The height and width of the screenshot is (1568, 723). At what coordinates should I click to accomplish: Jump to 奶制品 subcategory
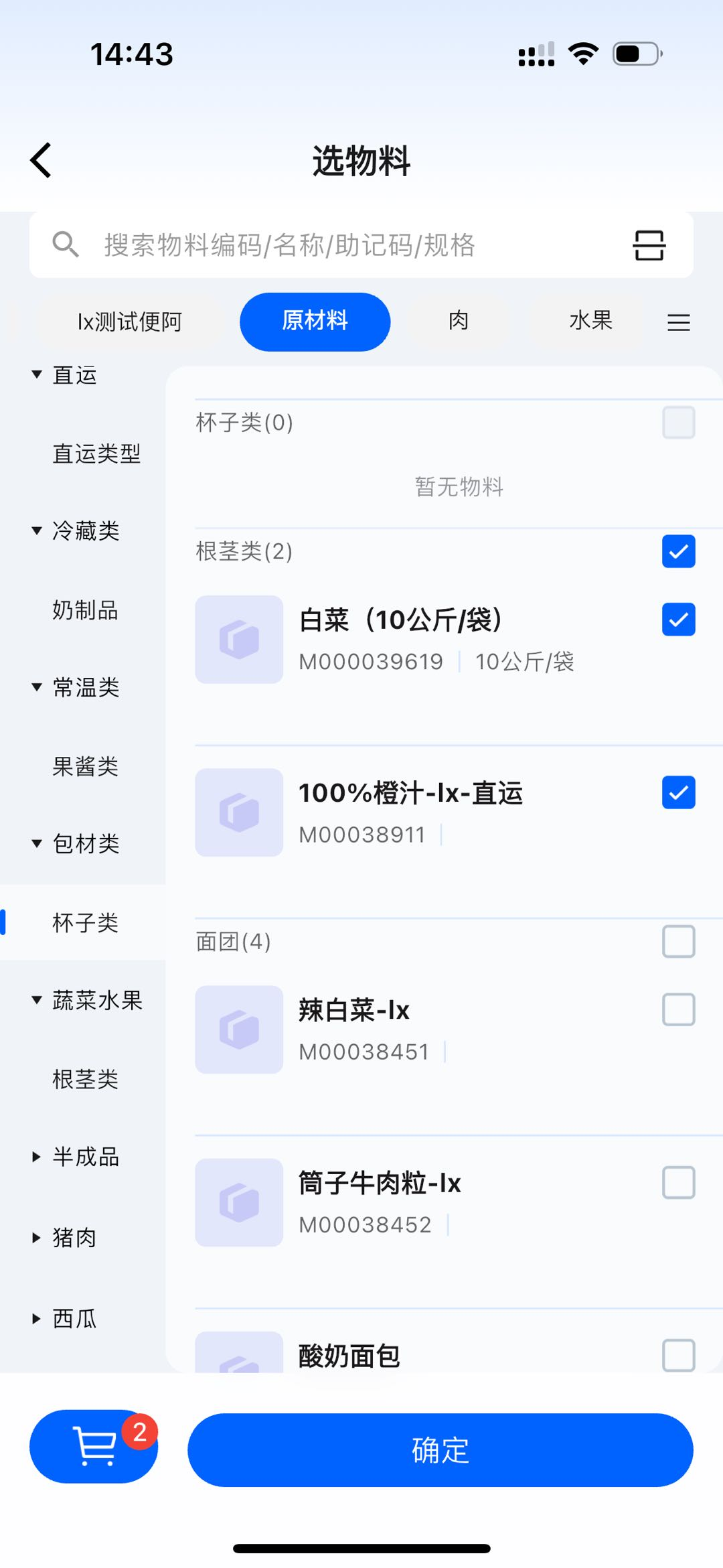[x=86, y=610]
